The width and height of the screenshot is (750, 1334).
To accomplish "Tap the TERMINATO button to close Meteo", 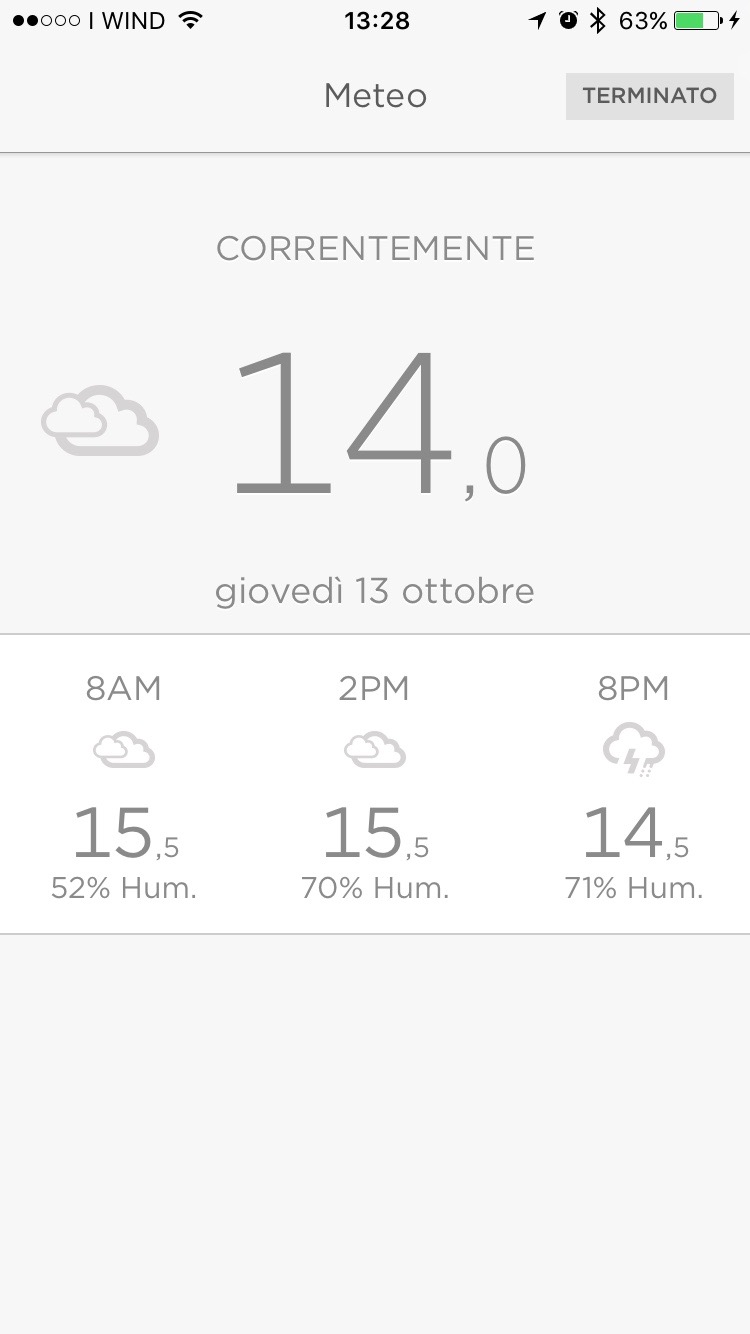I will pyautogui.click(x=650, y=96).
